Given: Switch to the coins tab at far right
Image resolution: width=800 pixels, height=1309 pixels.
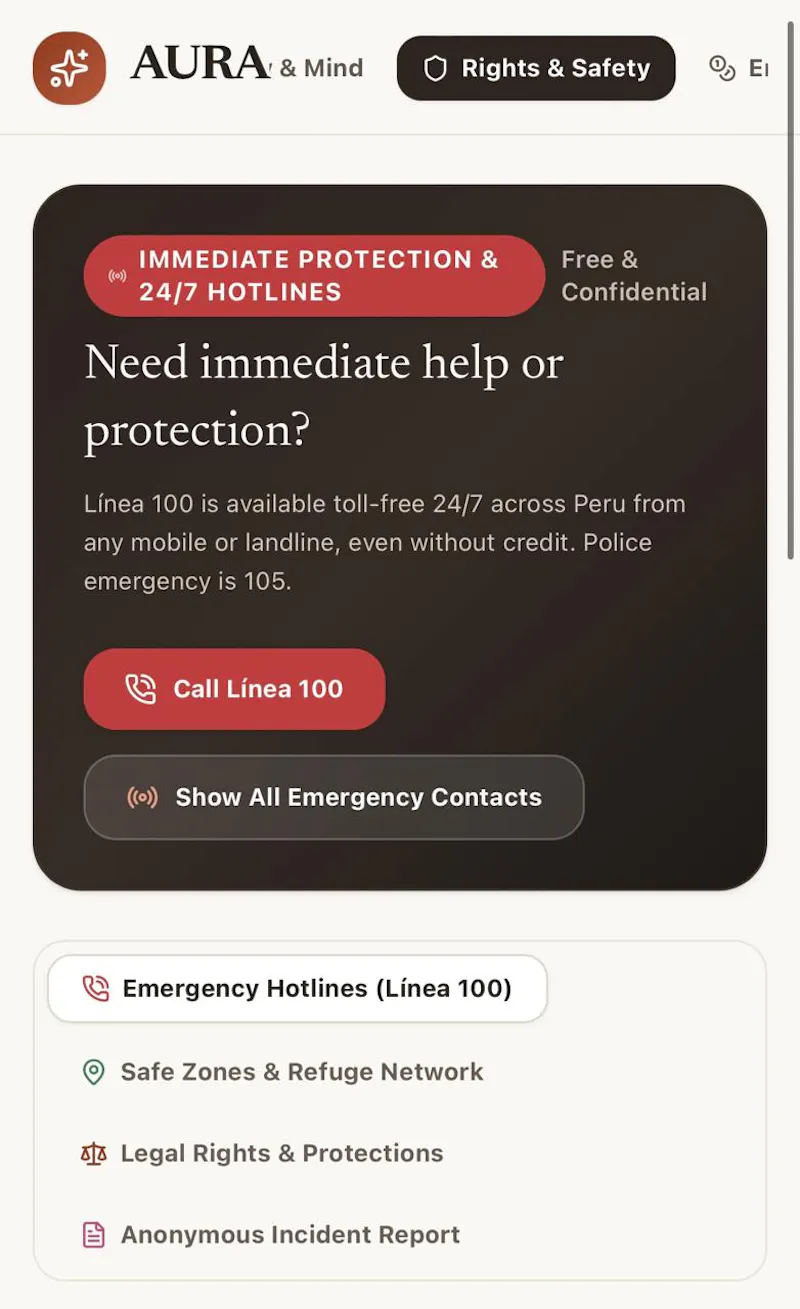Looking at the screenshot, I should (x=738, y=68).
